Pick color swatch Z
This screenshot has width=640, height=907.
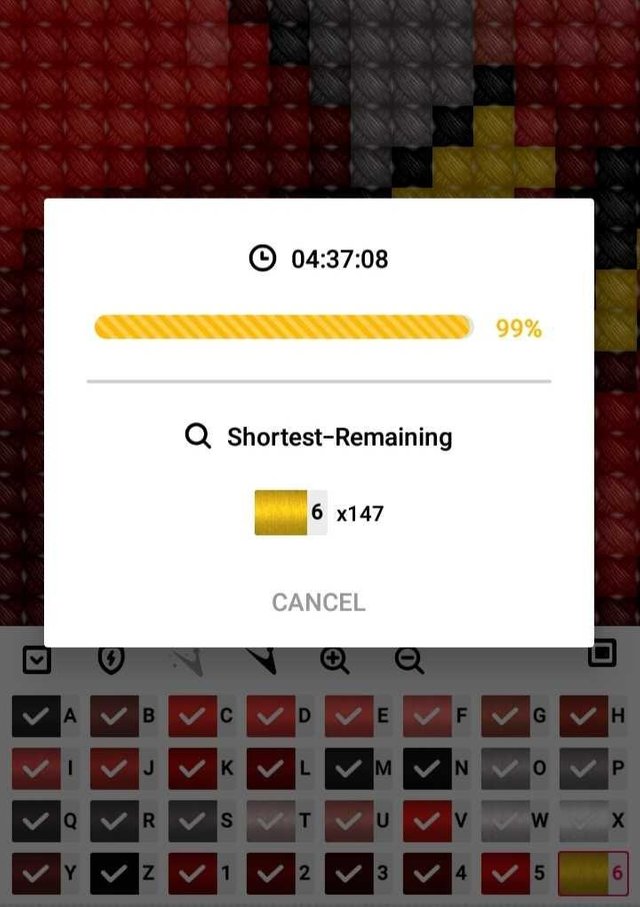[x=114, y=873]
